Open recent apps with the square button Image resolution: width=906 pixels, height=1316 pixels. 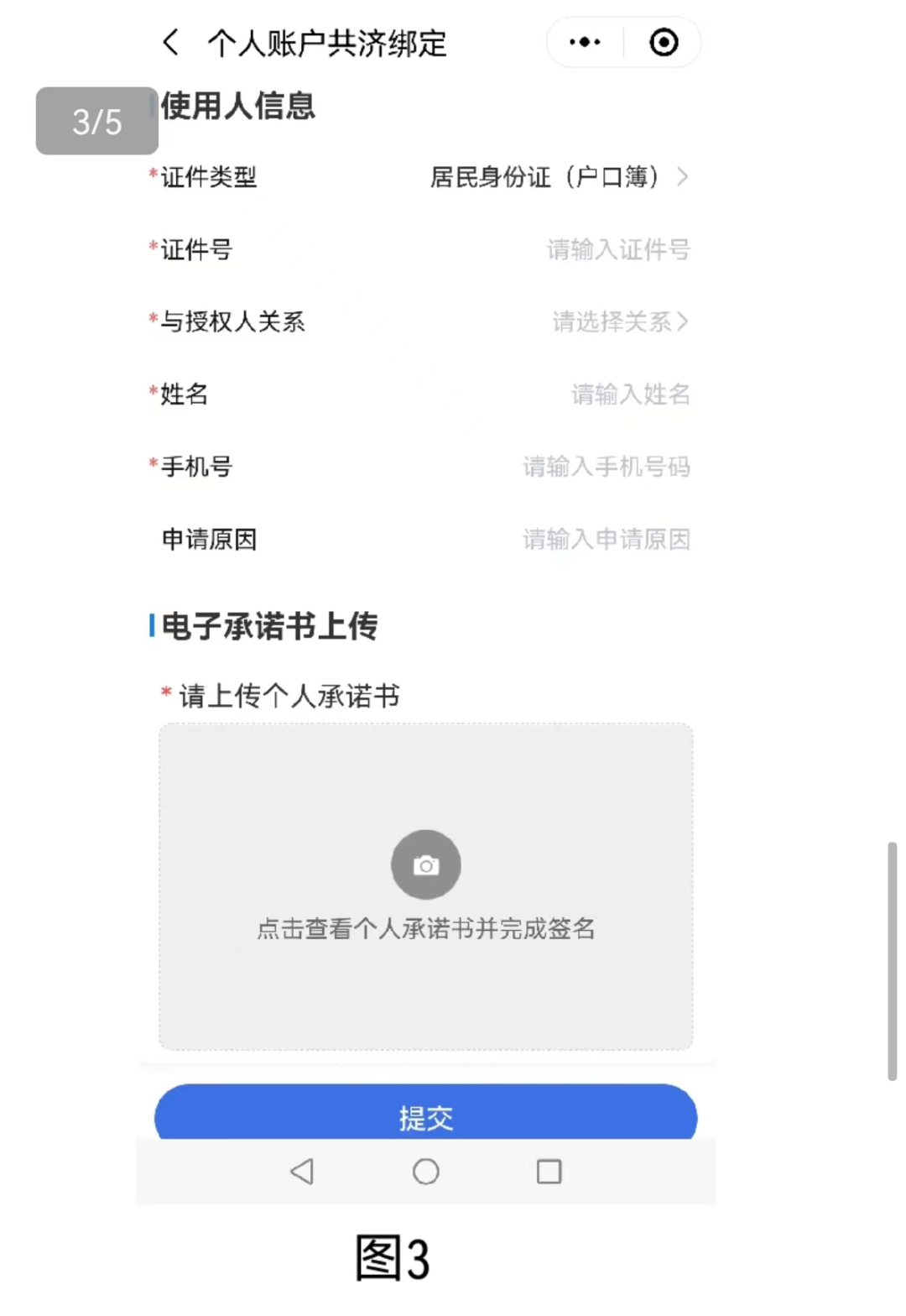click(x=549, y=1172)
